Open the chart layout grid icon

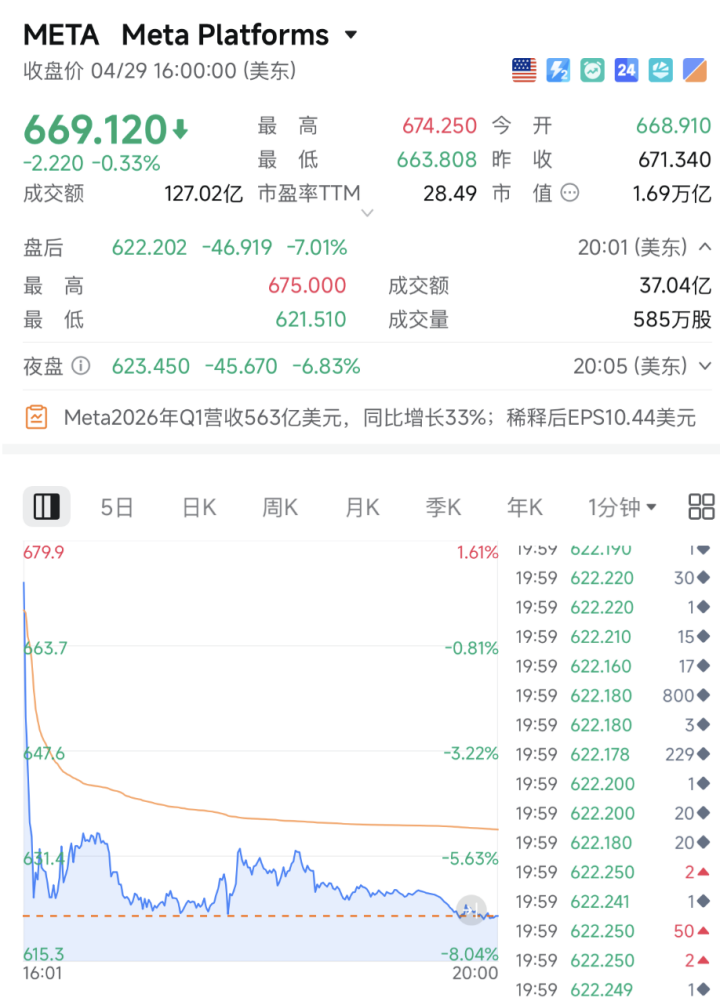pyautogui.click(x=701, y=507)
